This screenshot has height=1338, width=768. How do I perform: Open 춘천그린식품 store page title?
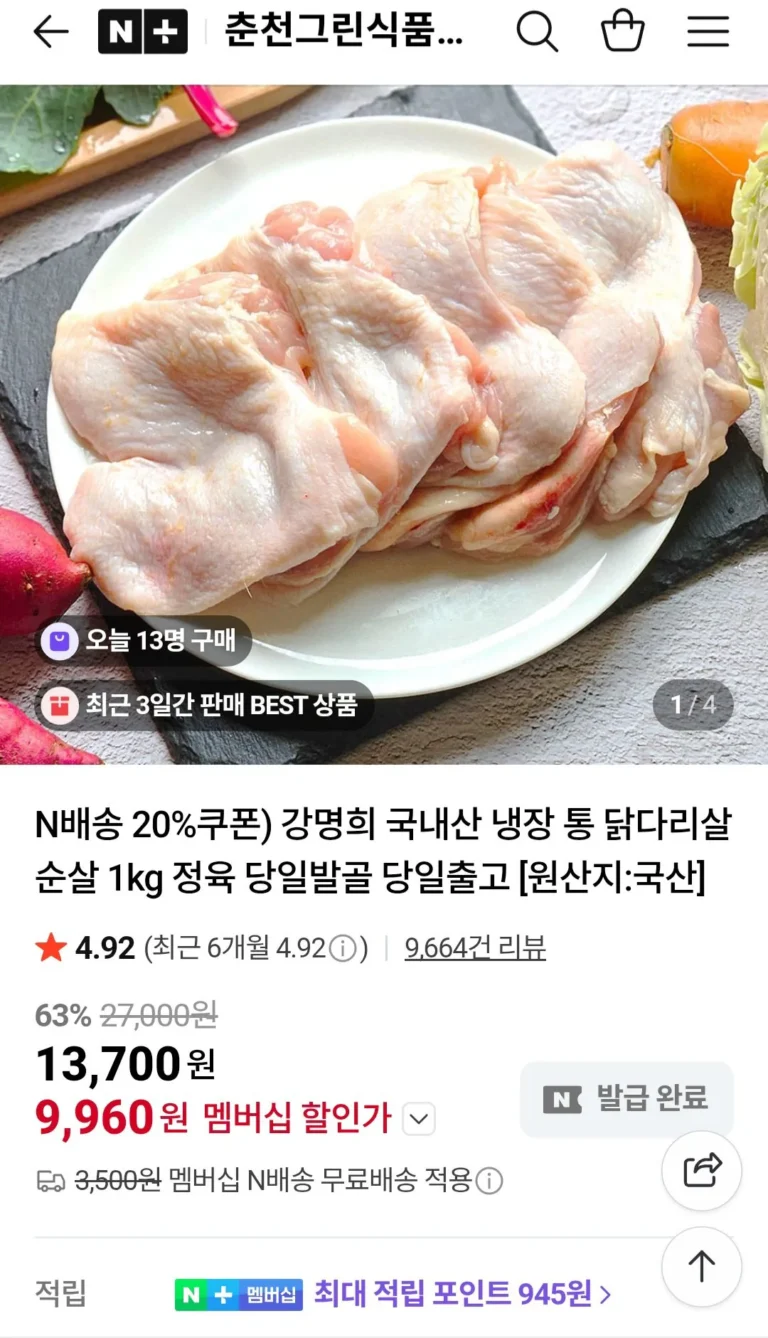coord(343,32)
